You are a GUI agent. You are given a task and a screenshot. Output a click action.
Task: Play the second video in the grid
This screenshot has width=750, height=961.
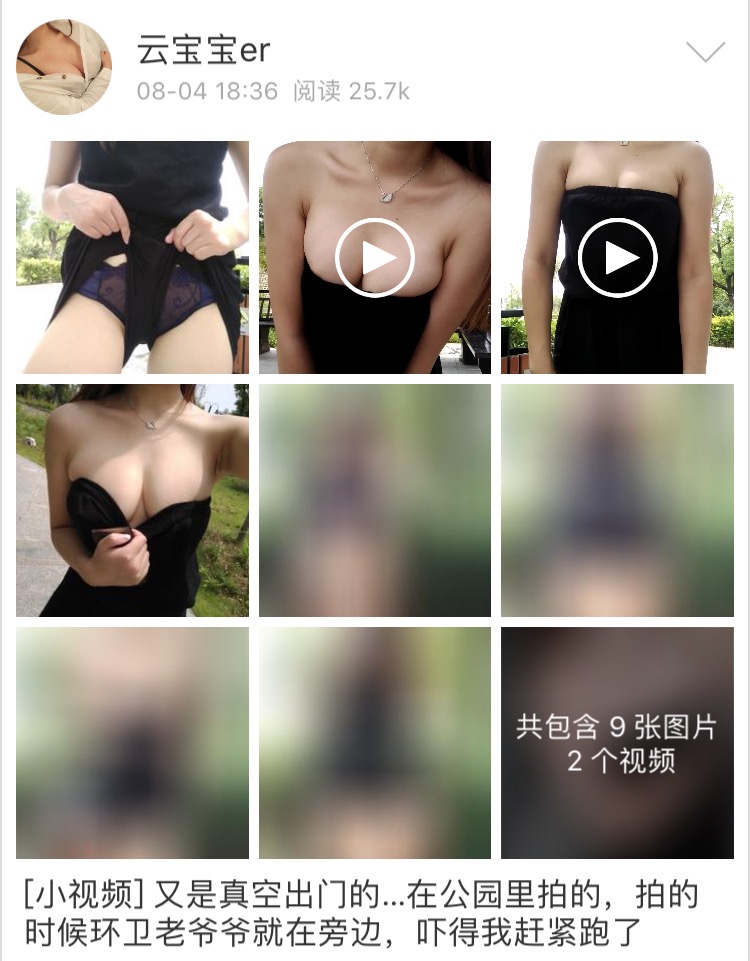click(617, 257)
